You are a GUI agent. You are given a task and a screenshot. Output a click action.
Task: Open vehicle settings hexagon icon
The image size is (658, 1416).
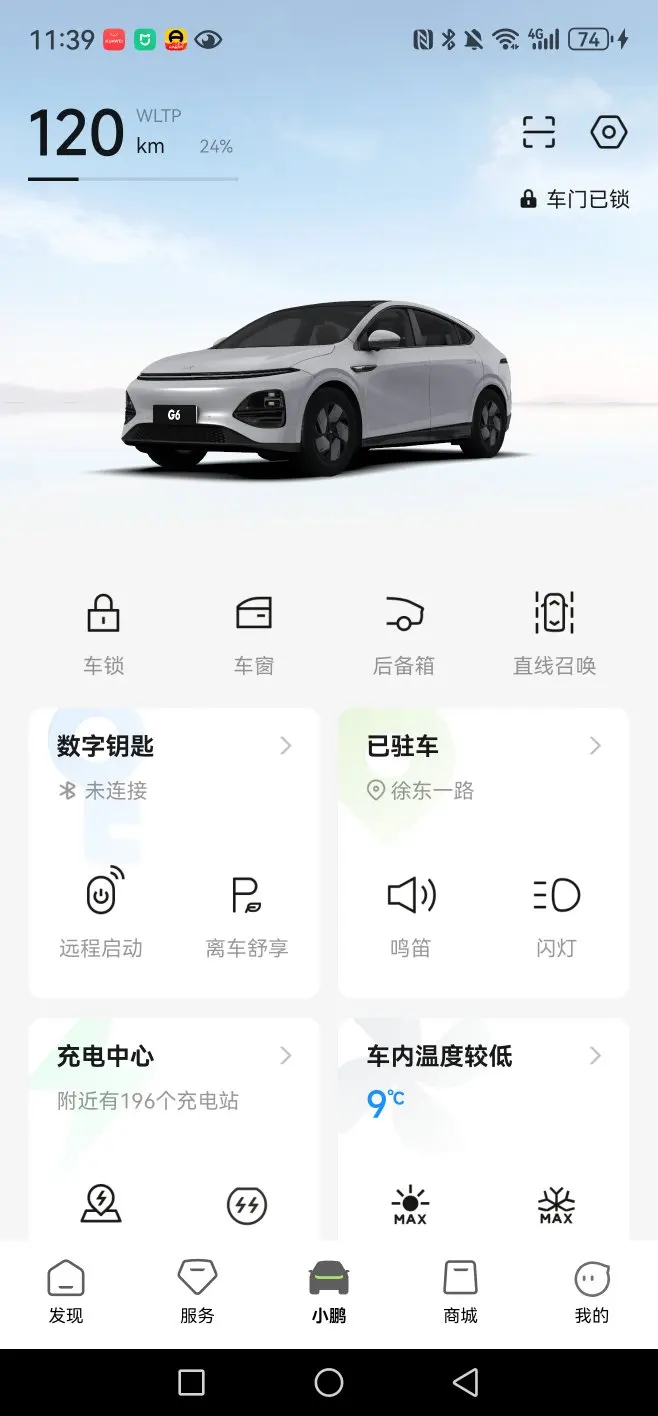point(608,132)
